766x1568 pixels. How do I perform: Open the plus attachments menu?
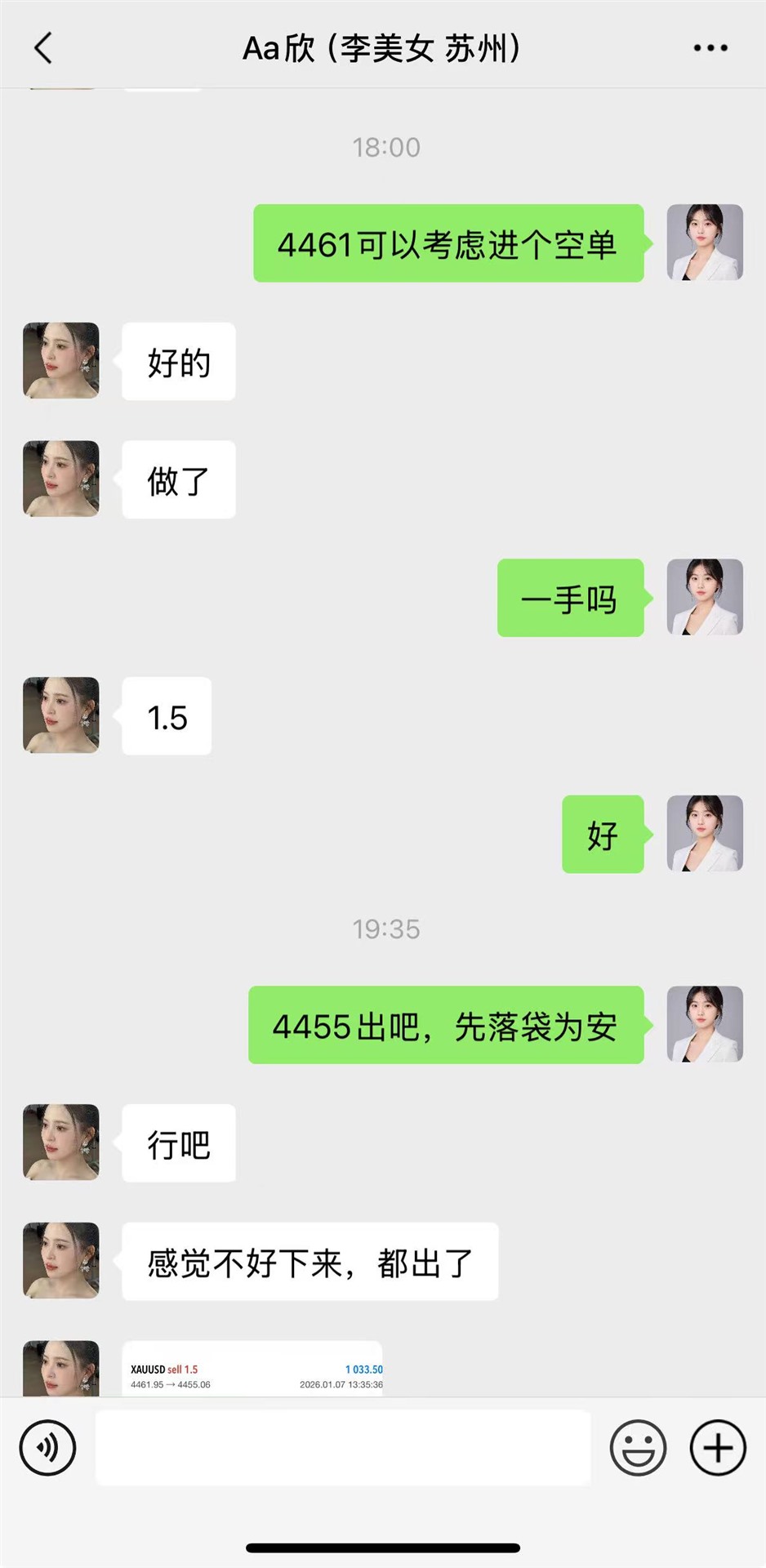(718, 1448)
